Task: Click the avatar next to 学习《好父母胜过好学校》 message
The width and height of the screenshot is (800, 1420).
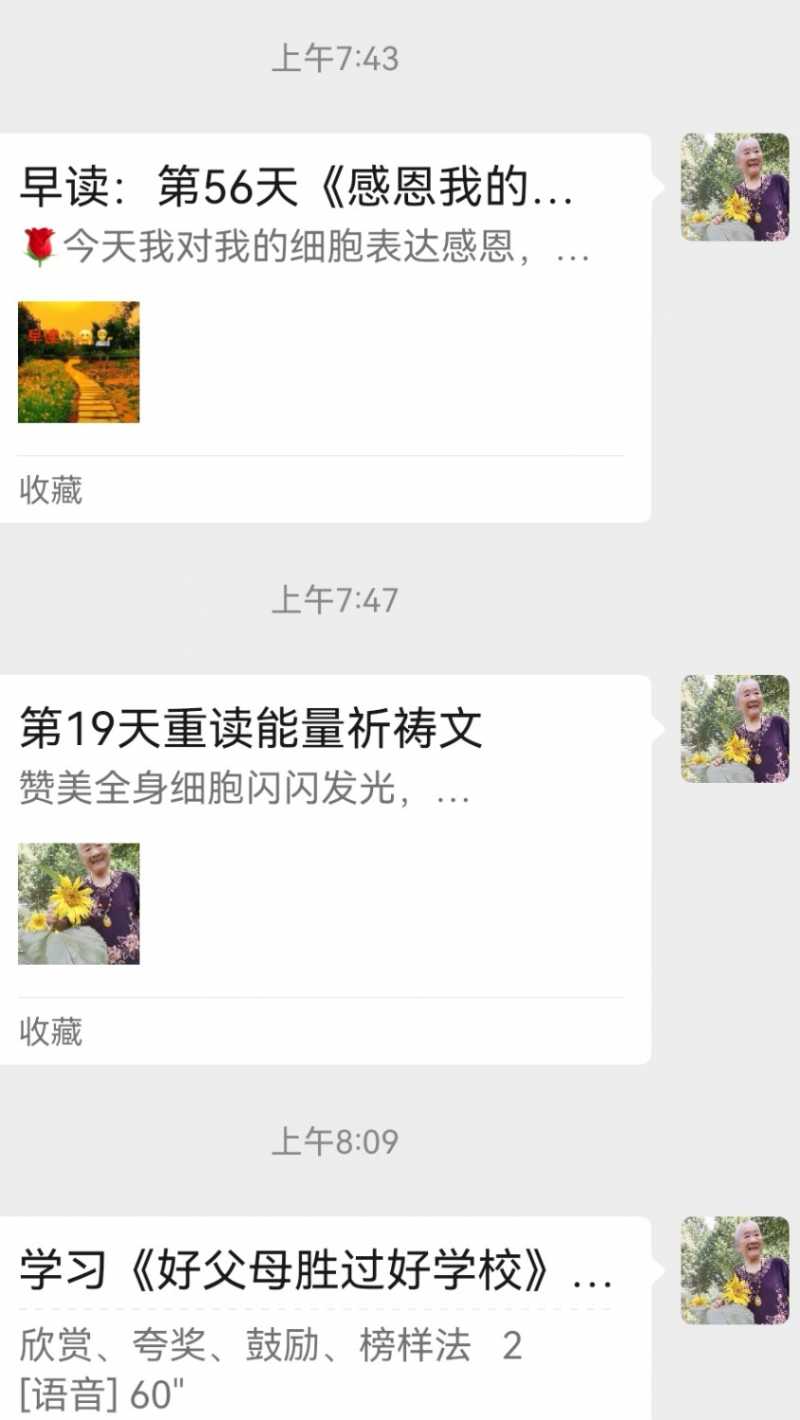Action: click(x=735, y=1270)
